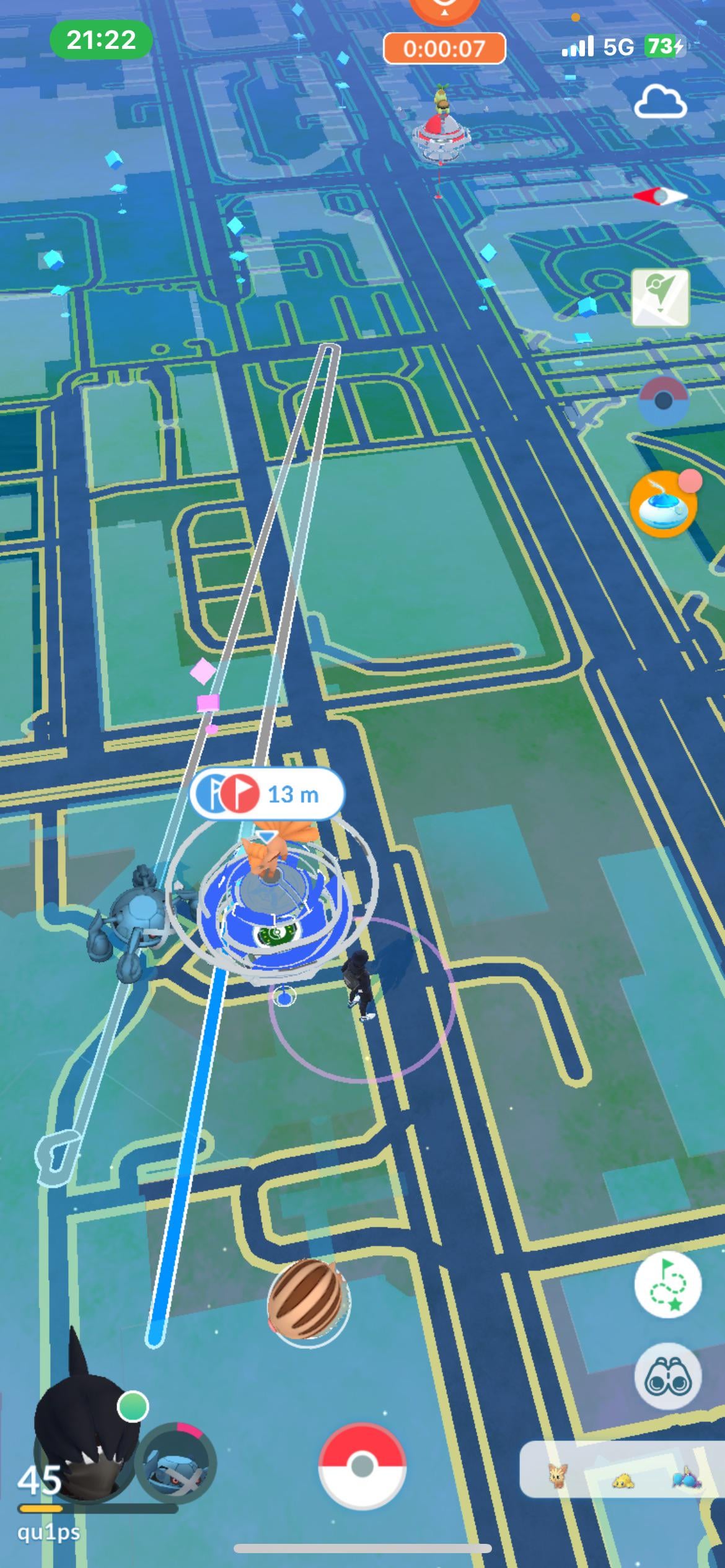The width and height of the screenshot is (725, 1568).
Task: Open the Routes button
Action: click(x=667, y=1283)
